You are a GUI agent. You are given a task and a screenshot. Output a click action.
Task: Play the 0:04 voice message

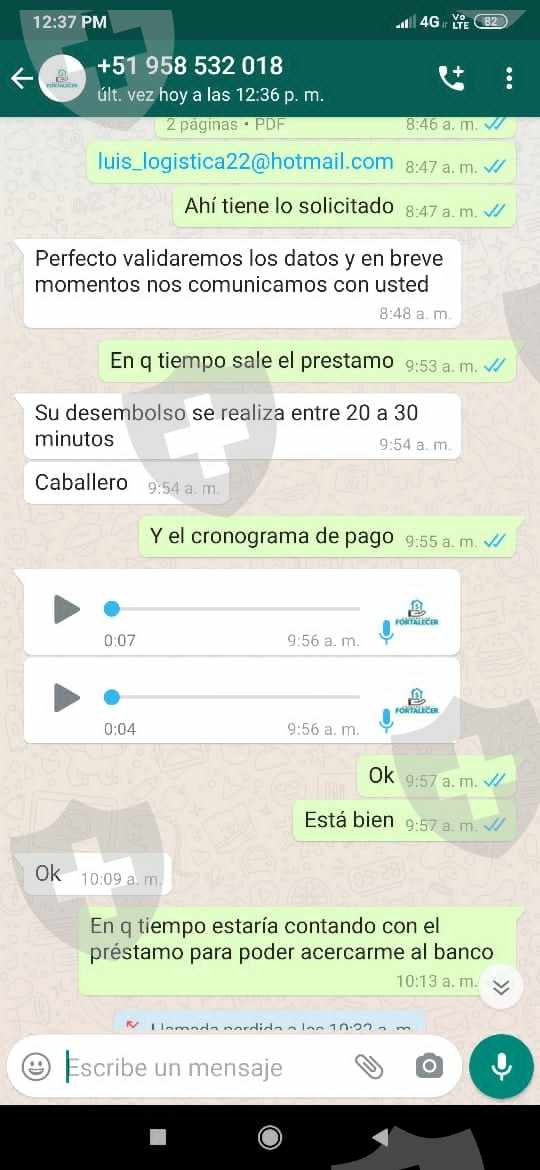pos(67,698)
